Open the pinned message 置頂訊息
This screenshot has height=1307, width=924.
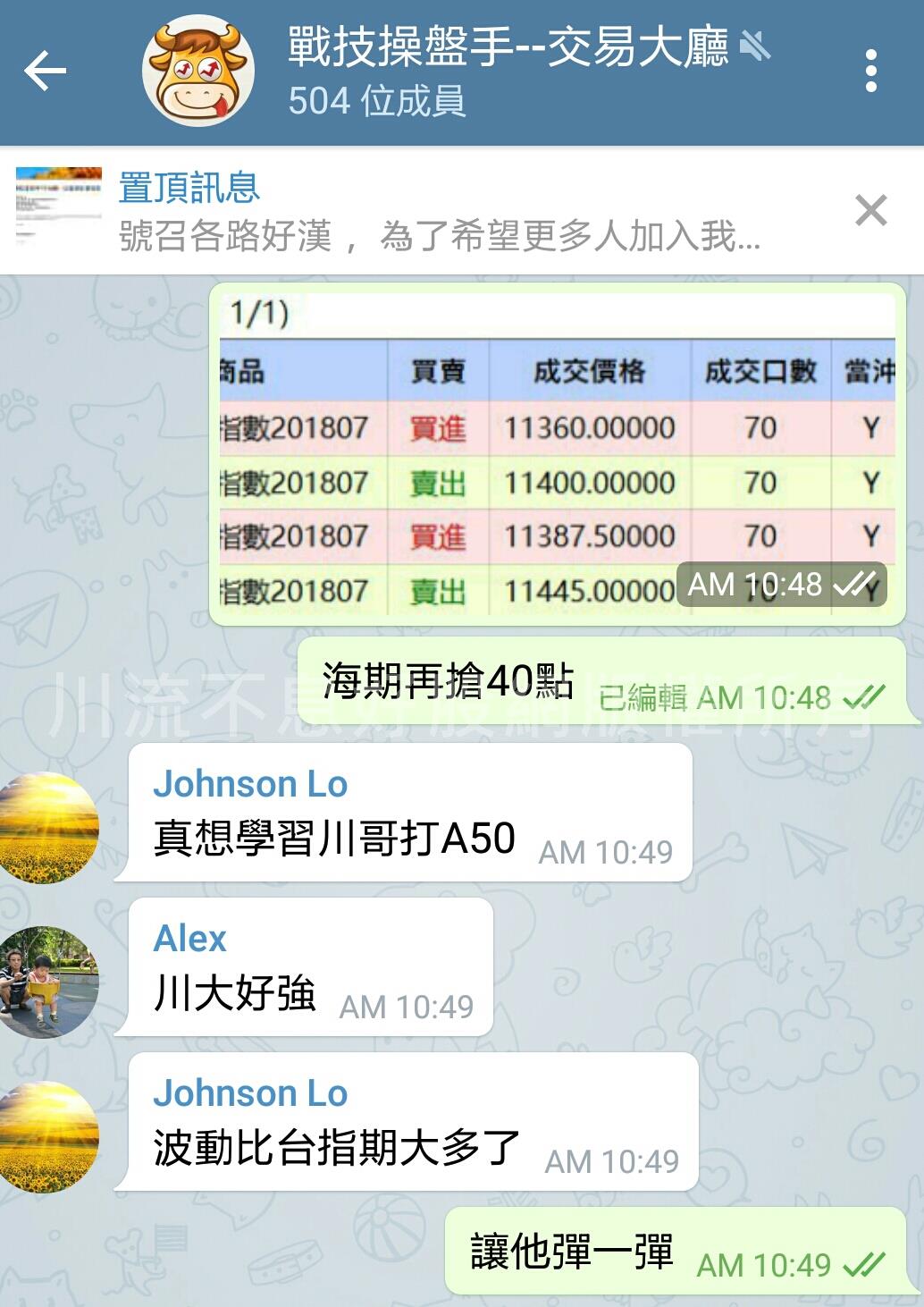438,212
